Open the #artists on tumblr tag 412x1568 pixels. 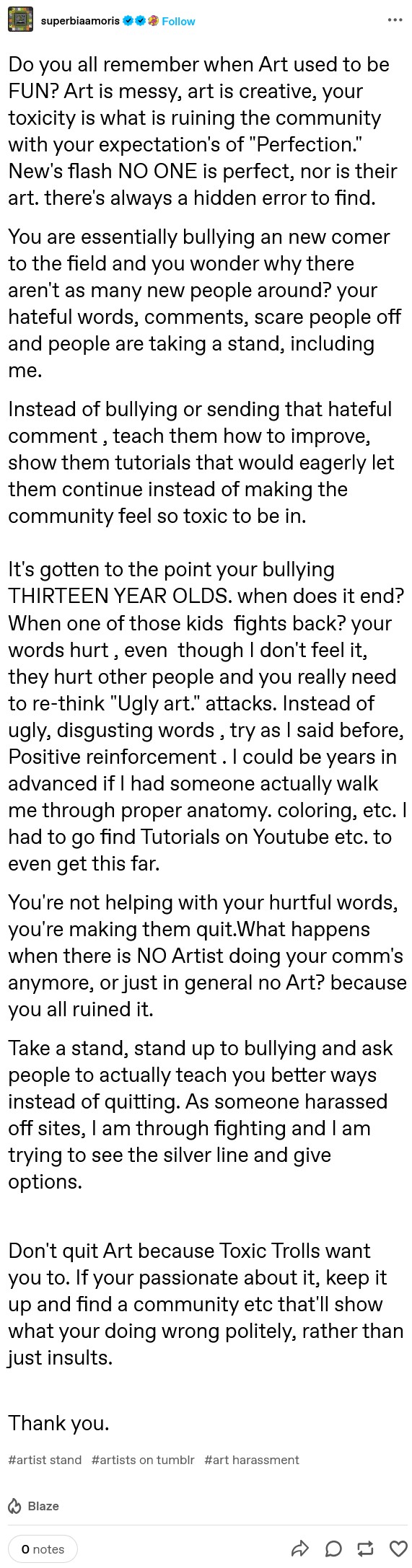coord(143,1460)
